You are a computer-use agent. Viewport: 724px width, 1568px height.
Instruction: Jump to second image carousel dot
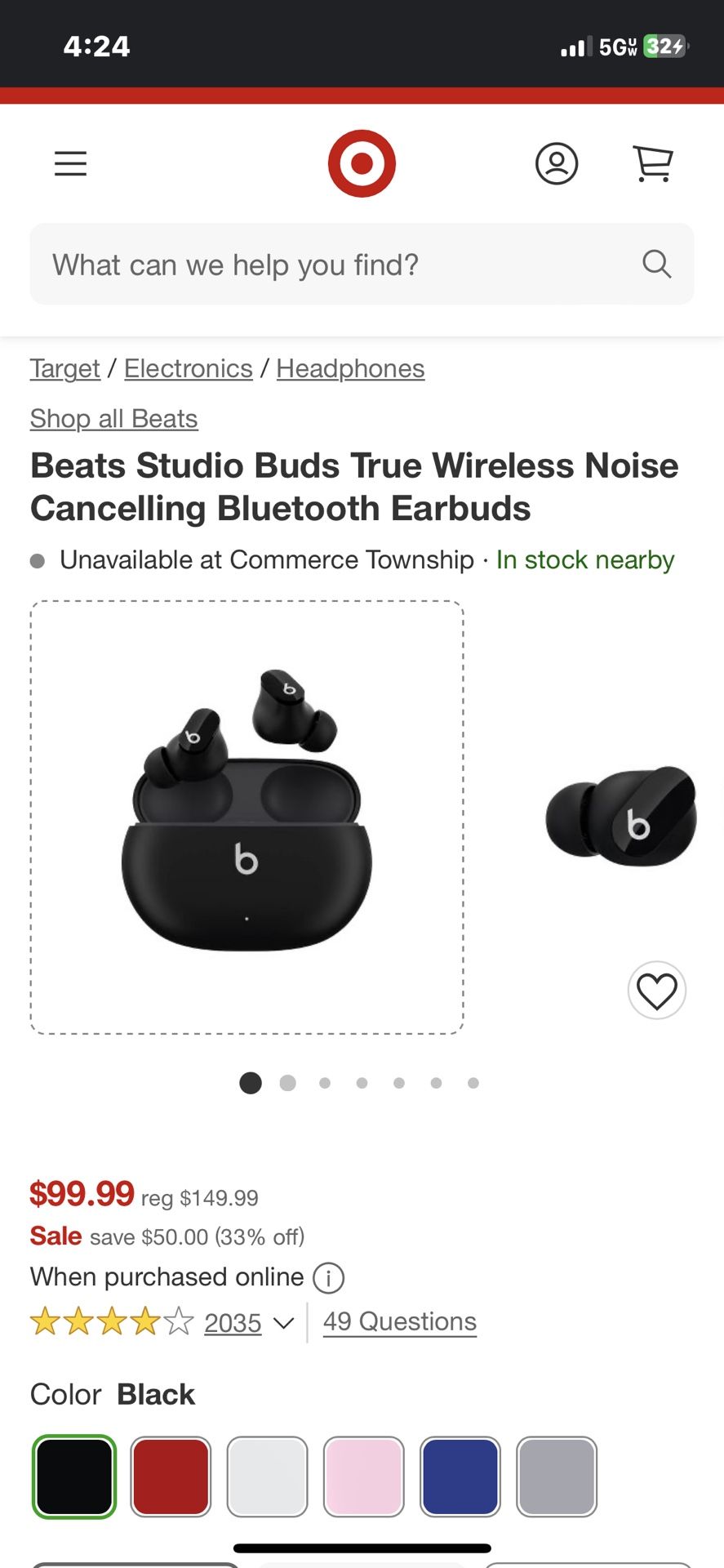pyautogui.click(x=287, y=1083)
